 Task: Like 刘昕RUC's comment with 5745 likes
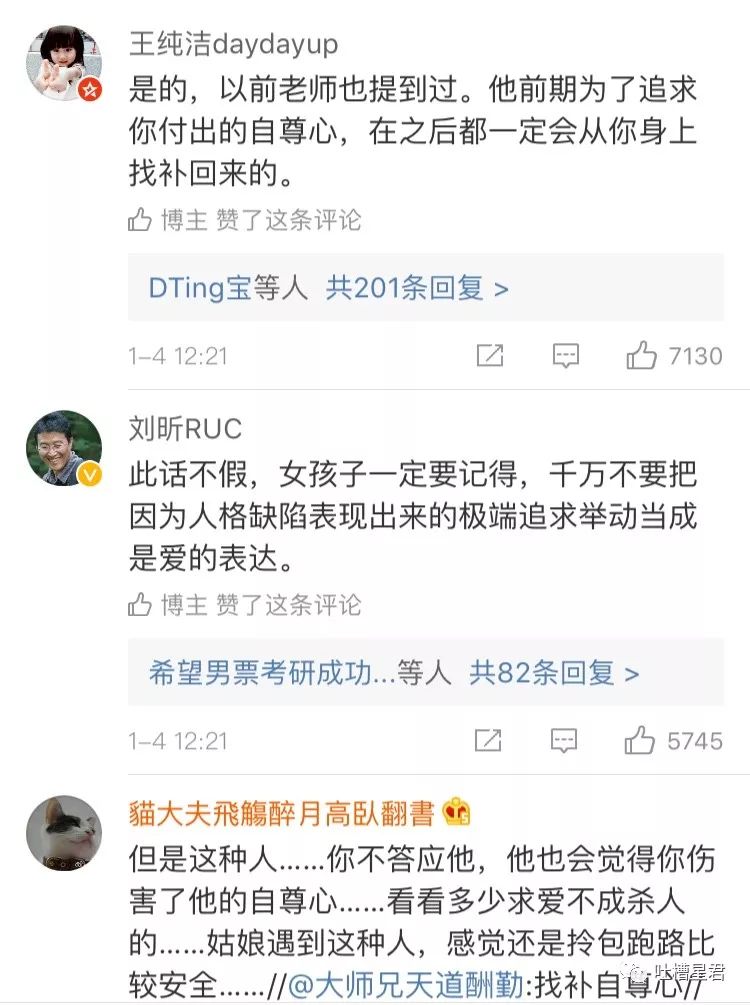coord(640,741)
